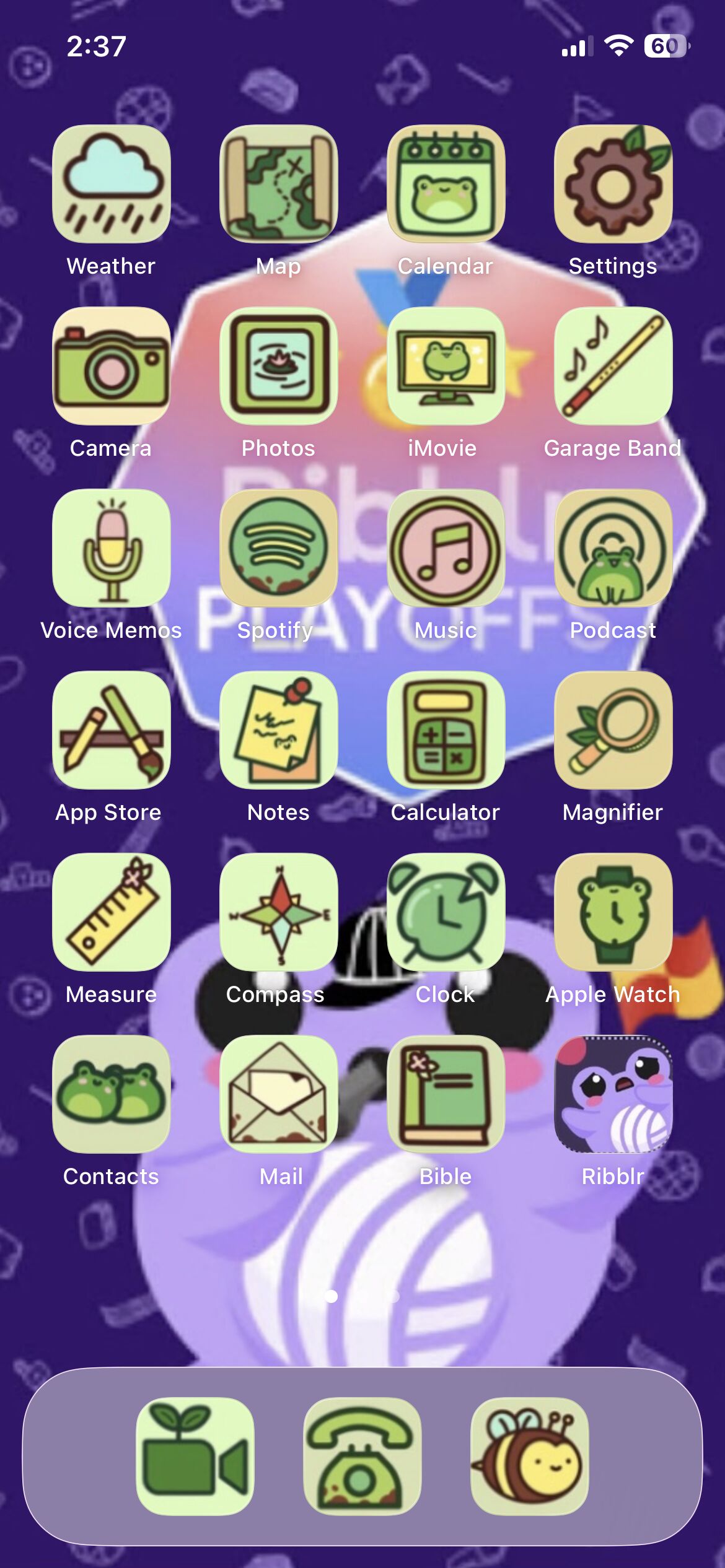This screenshot has height=1568, width=725.
Task: Open Spotify
Action: (x=279, y=548)
